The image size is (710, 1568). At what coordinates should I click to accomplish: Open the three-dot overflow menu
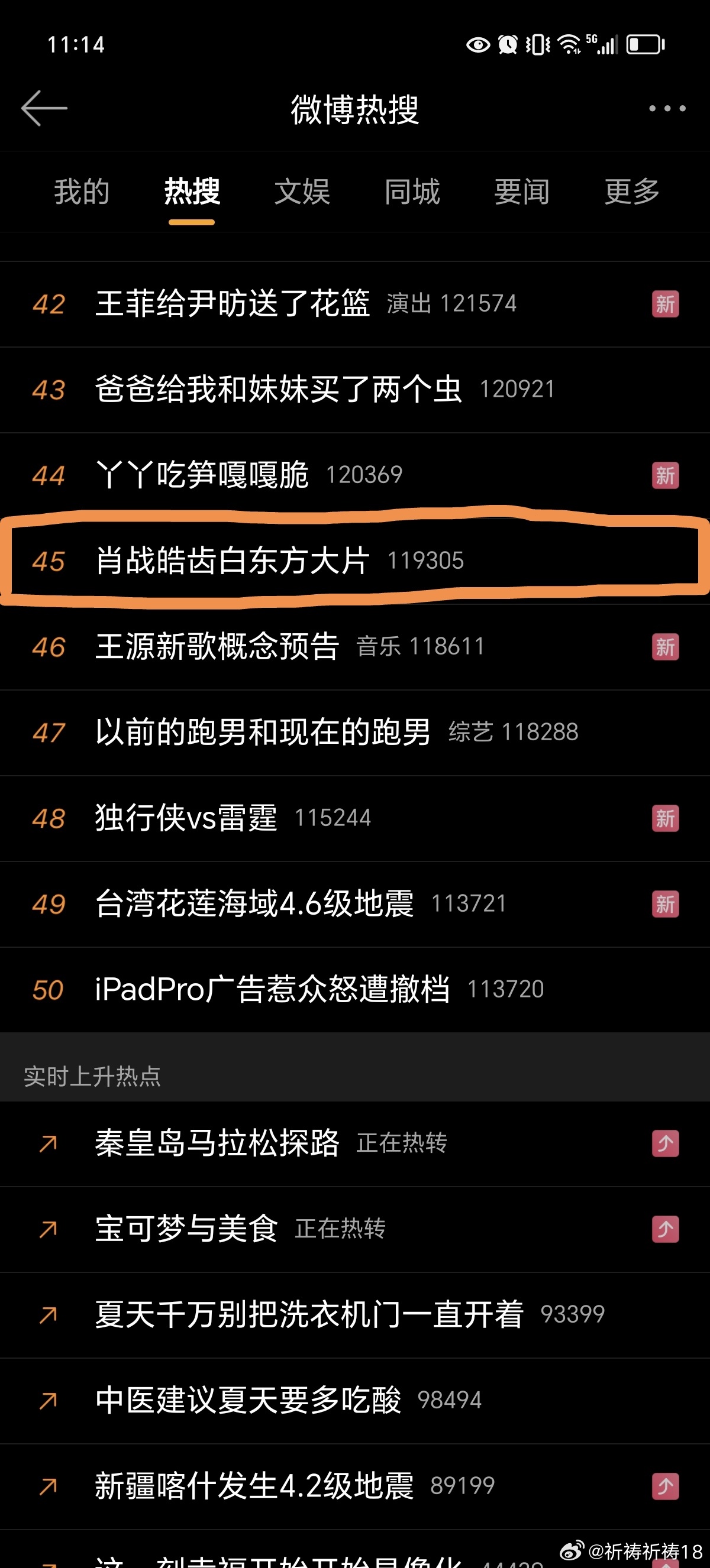tap(667, 108)
